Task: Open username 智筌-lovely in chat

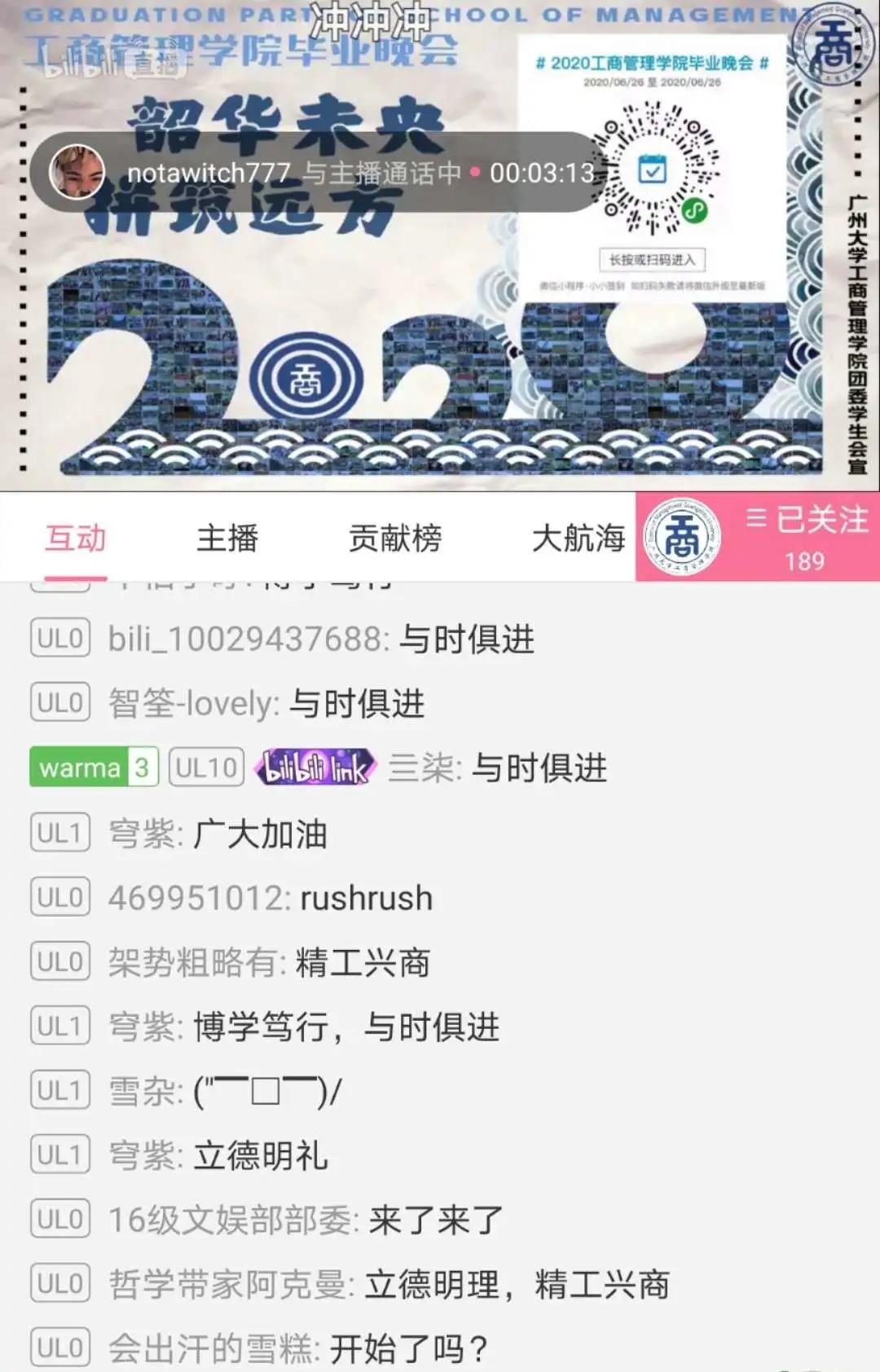Action: (194, 704)
